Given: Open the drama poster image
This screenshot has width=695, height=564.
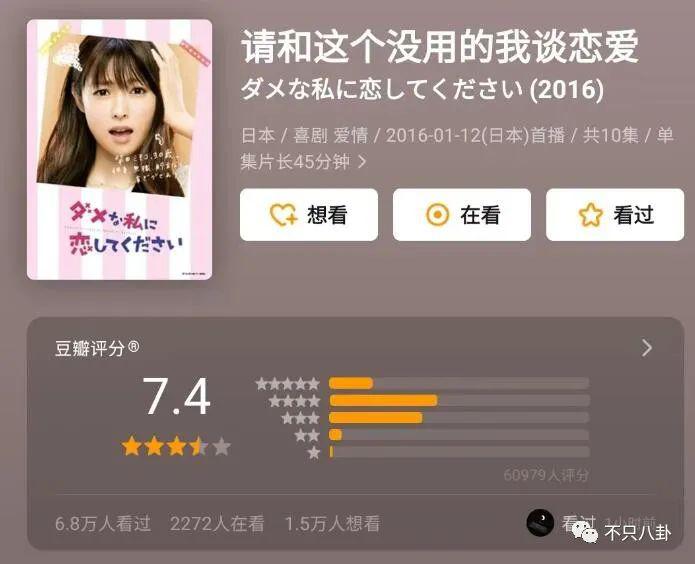Looking at the screenshot, I should pos(119,149).
